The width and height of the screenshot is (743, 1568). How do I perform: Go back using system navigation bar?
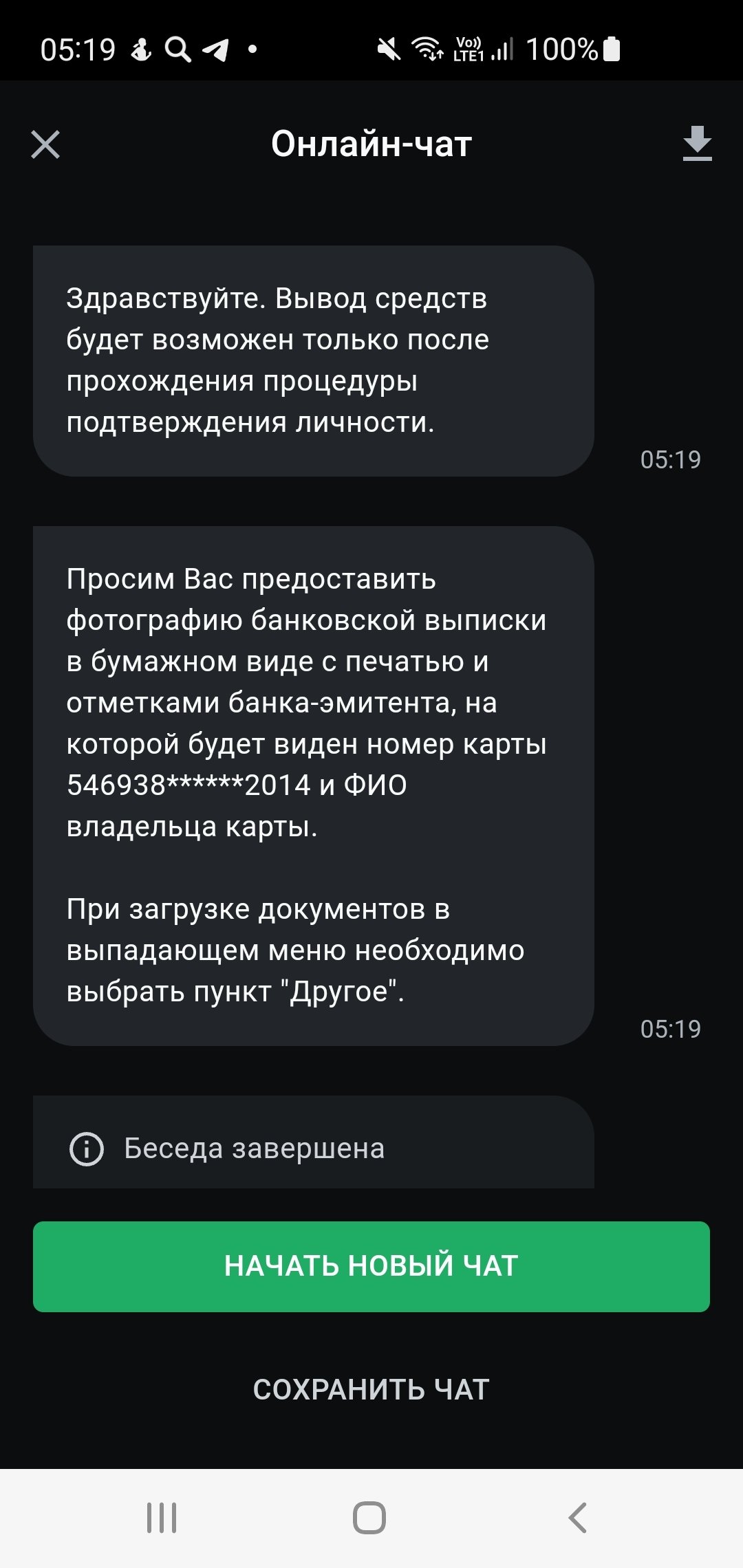578,1518
